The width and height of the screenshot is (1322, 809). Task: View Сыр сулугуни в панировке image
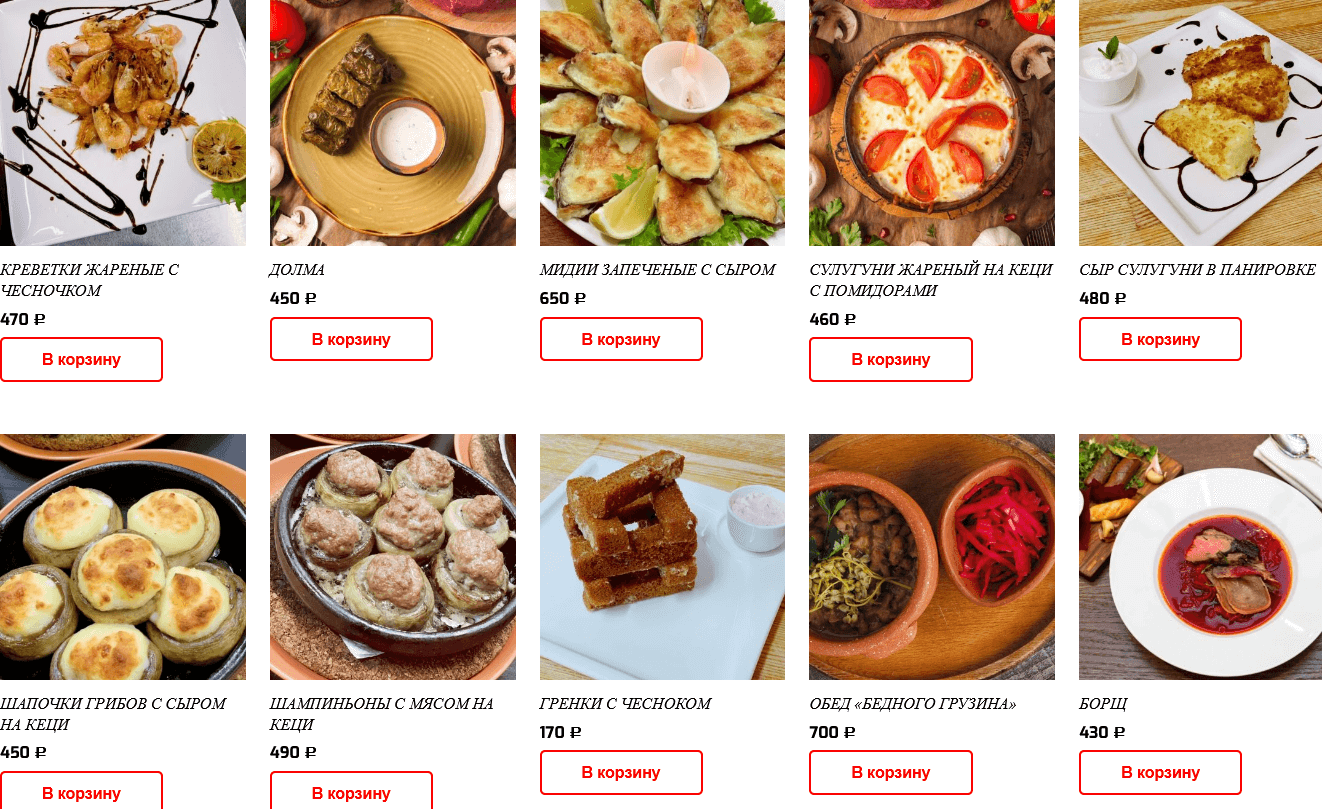[1200, 122]
